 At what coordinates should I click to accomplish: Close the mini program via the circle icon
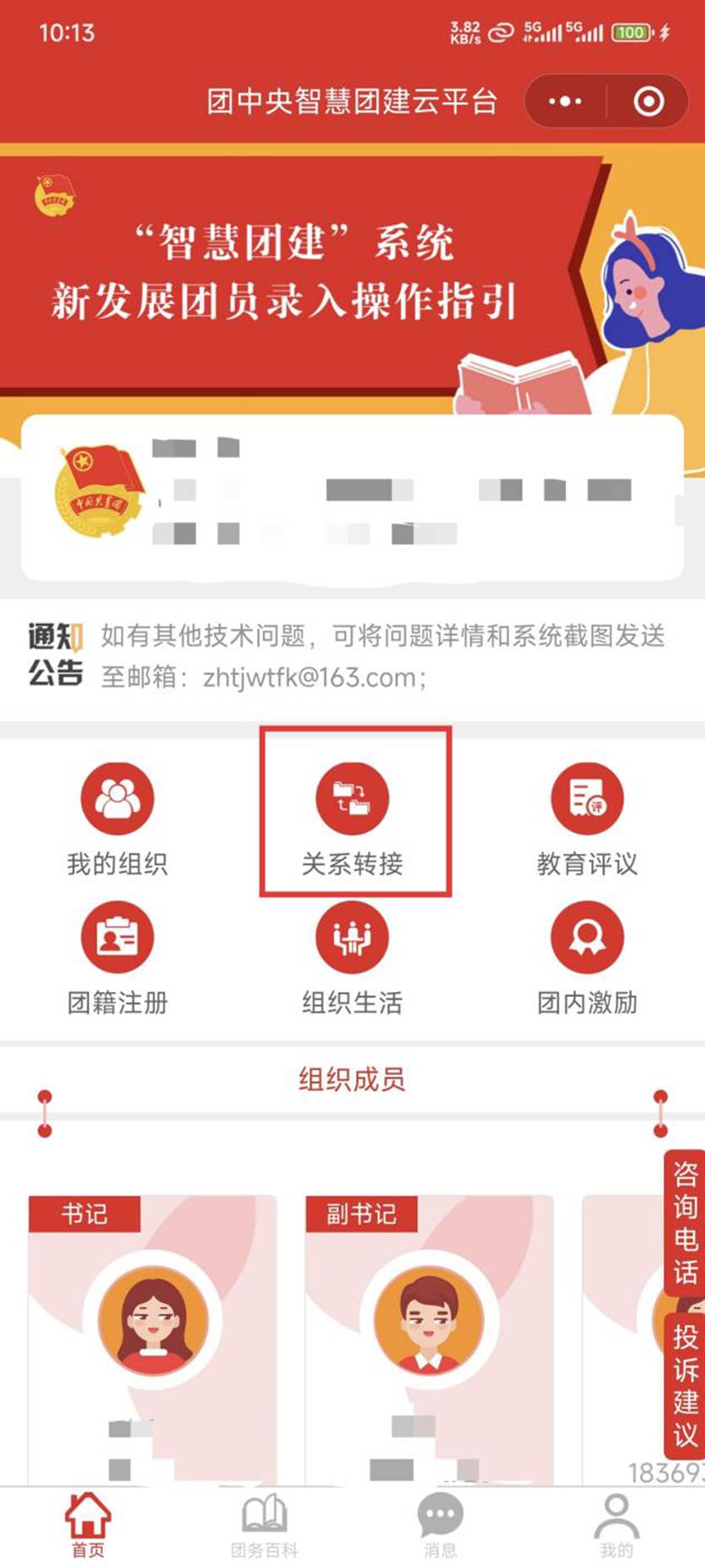648,102
